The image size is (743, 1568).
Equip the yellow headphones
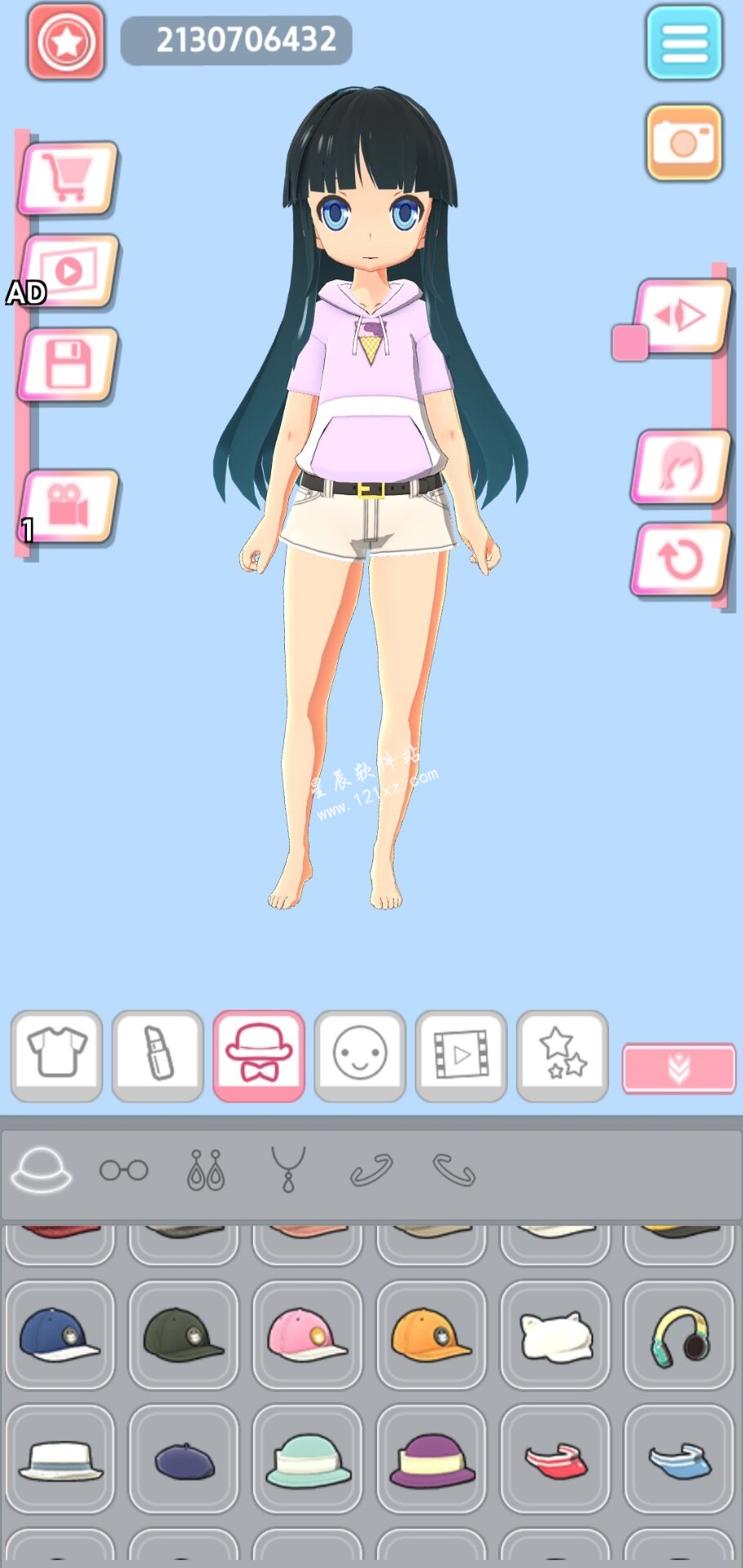click(x=678, y=1336)
